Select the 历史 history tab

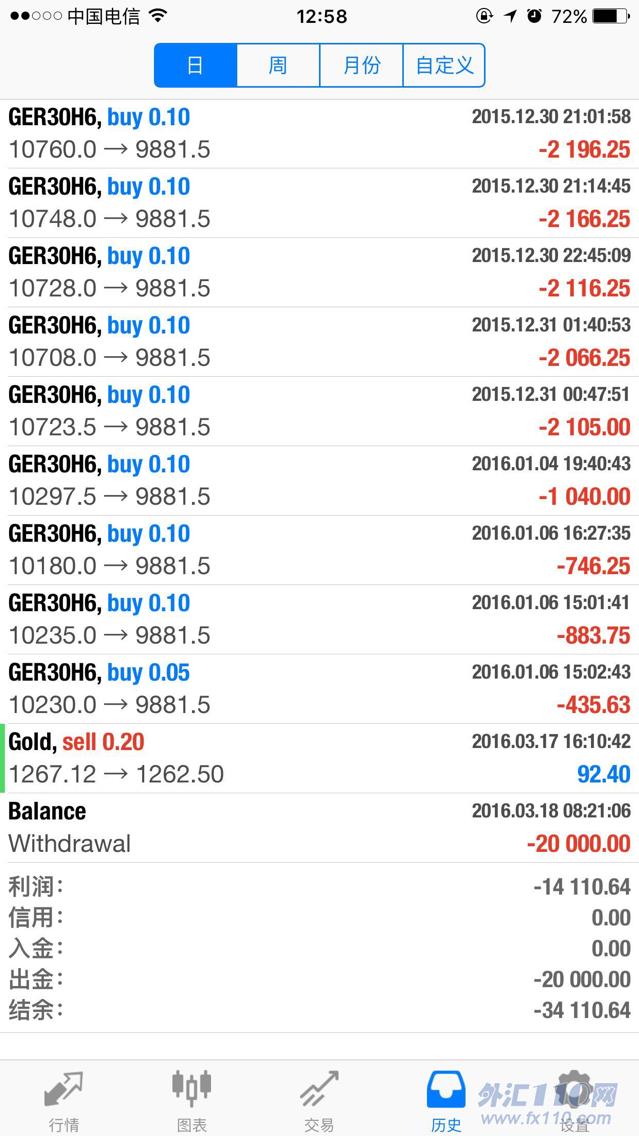[446, 1100]
